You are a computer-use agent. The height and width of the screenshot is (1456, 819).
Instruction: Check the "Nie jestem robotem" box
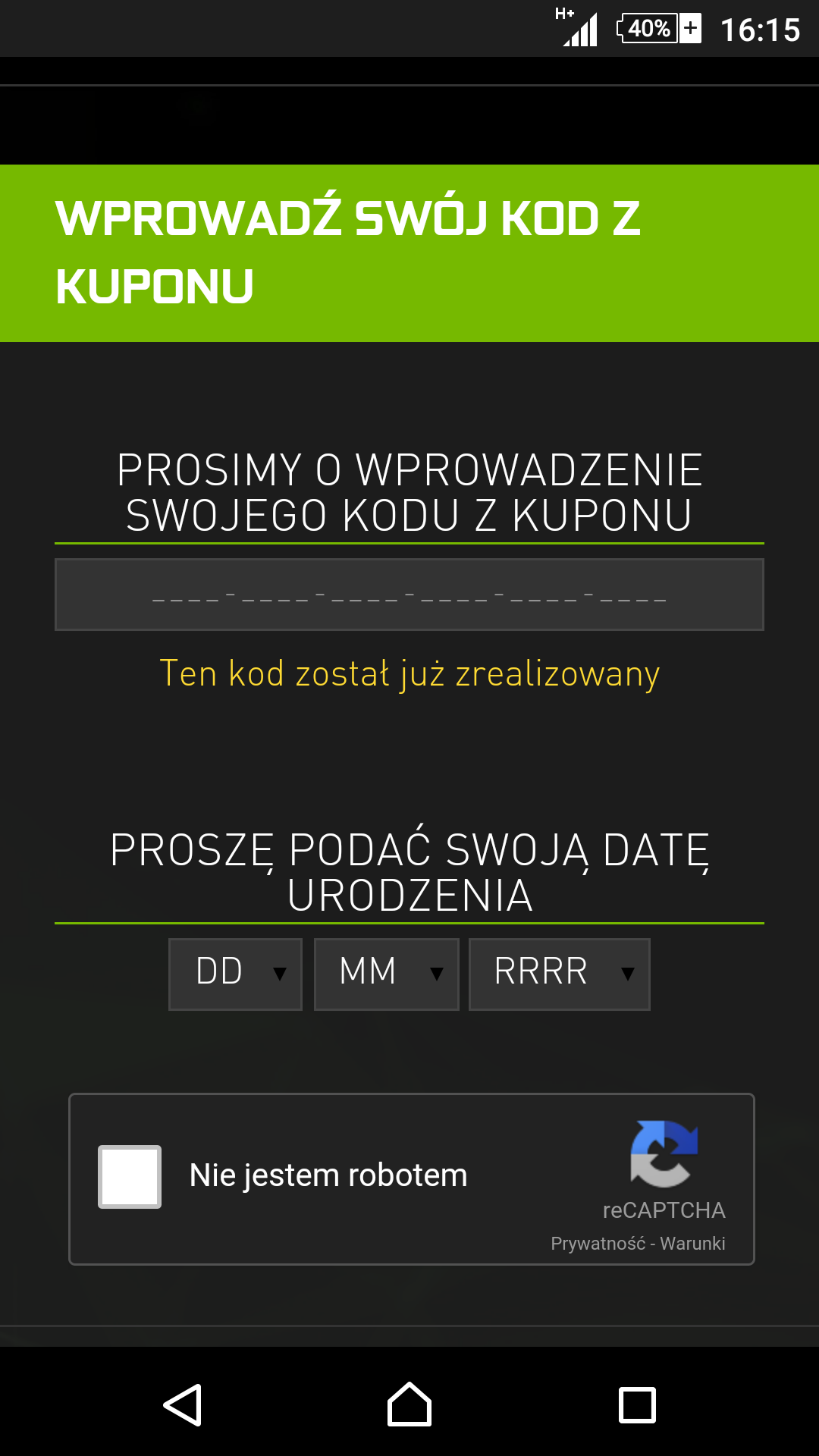coord(130,1176)
